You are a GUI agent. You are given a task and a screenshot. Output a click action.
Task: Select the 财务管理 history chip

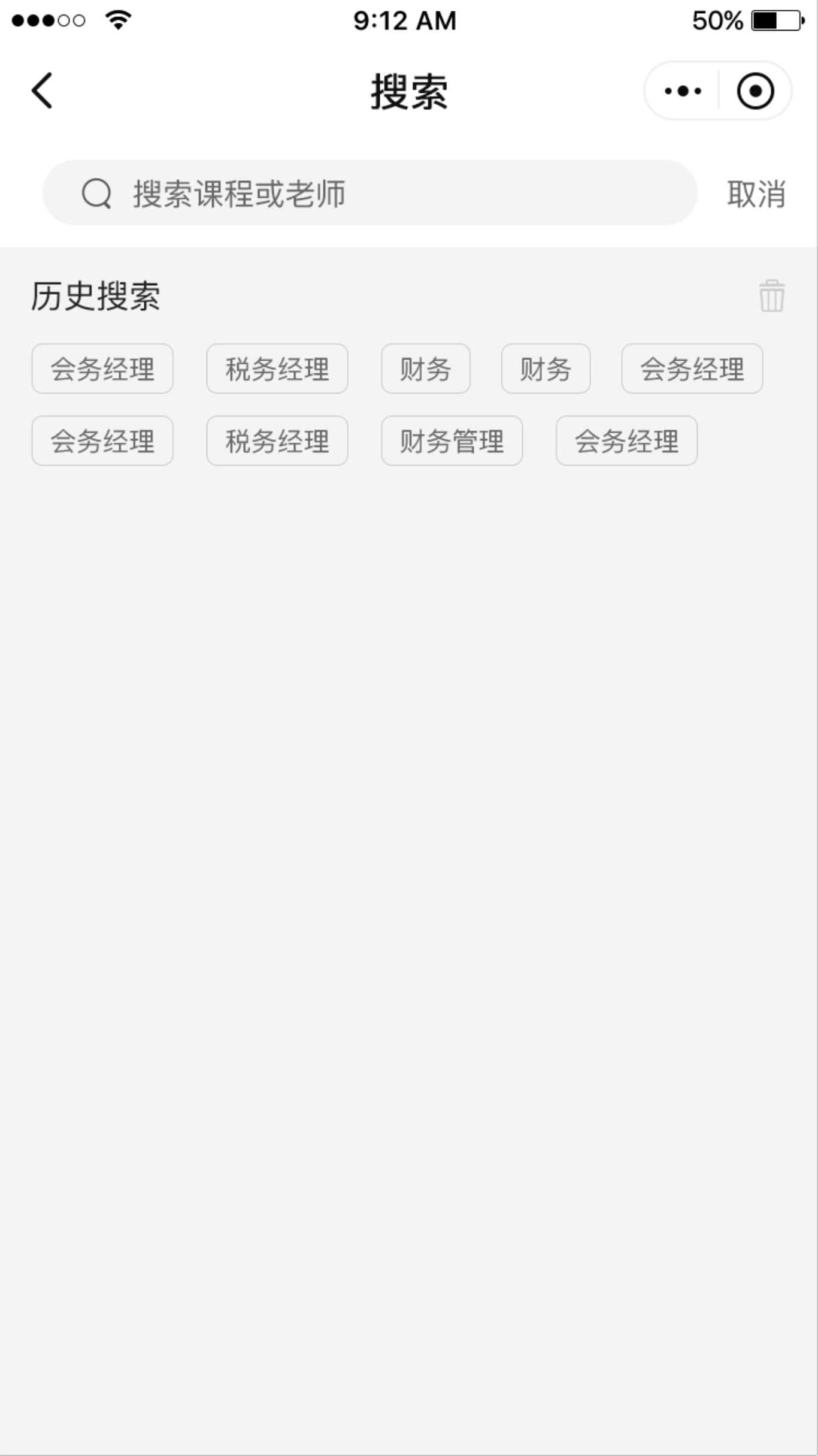point(452,441)
